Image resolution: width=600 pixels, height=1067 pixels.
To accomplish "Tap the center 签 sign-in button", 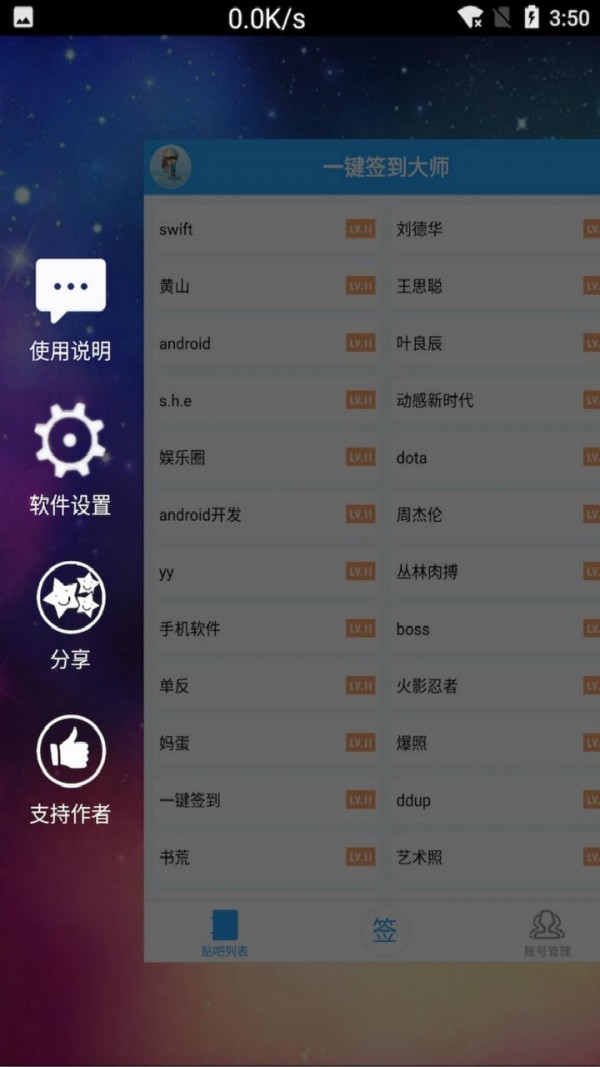I will tap(385, 931).
